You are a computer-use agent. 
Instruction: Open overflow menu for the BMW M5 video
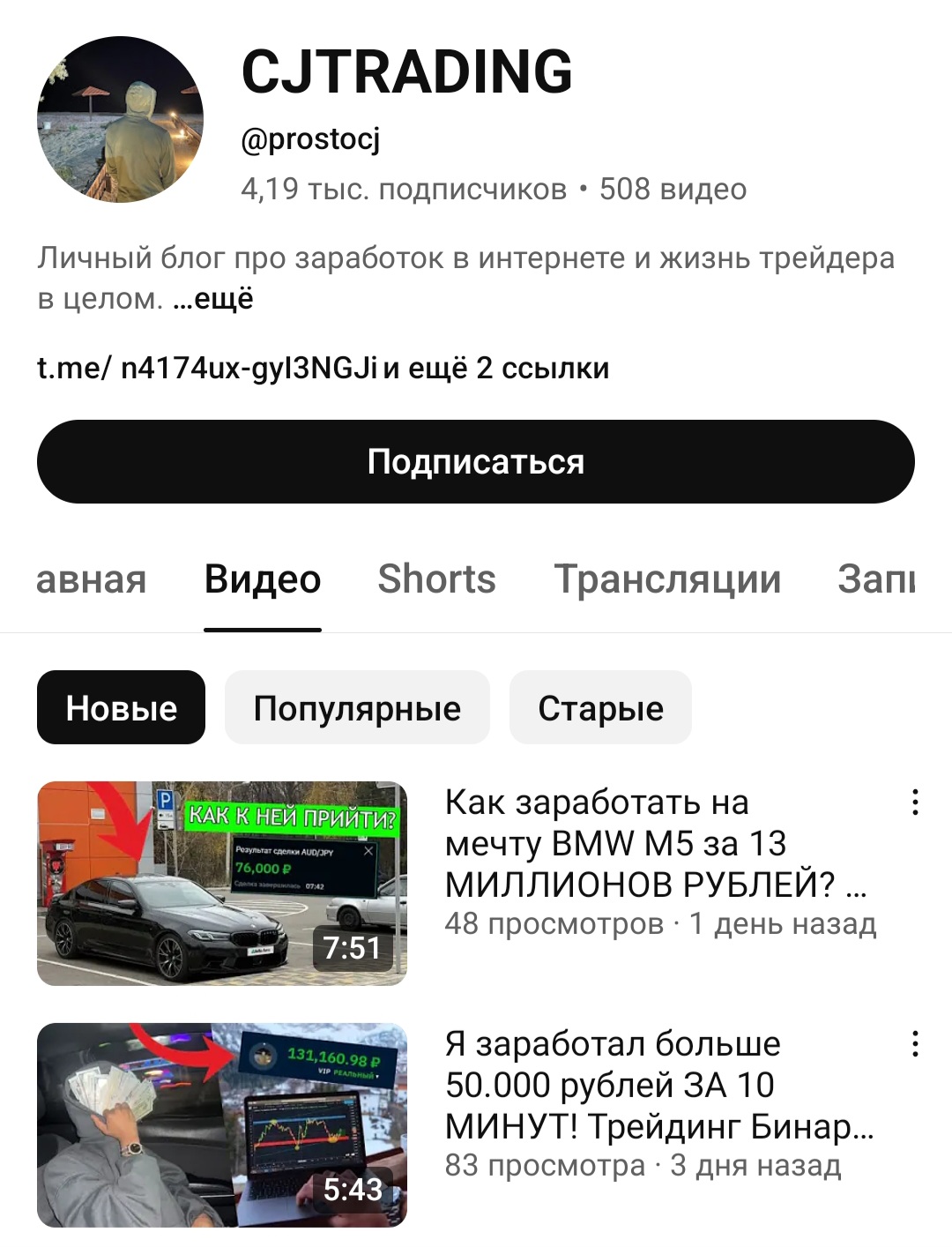click(x=916, y=803)
